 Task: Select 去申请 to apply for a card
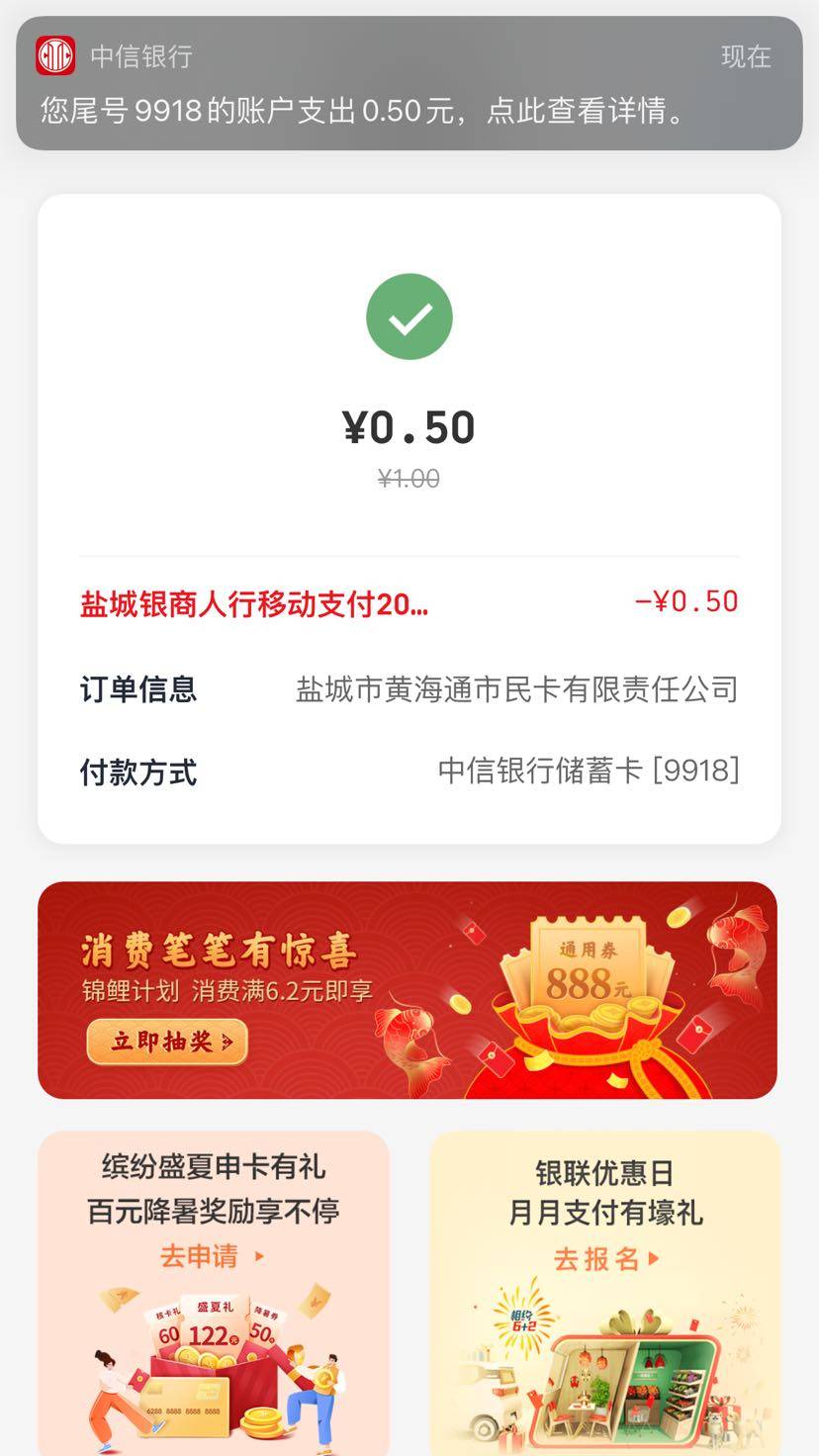(212, 1257)
